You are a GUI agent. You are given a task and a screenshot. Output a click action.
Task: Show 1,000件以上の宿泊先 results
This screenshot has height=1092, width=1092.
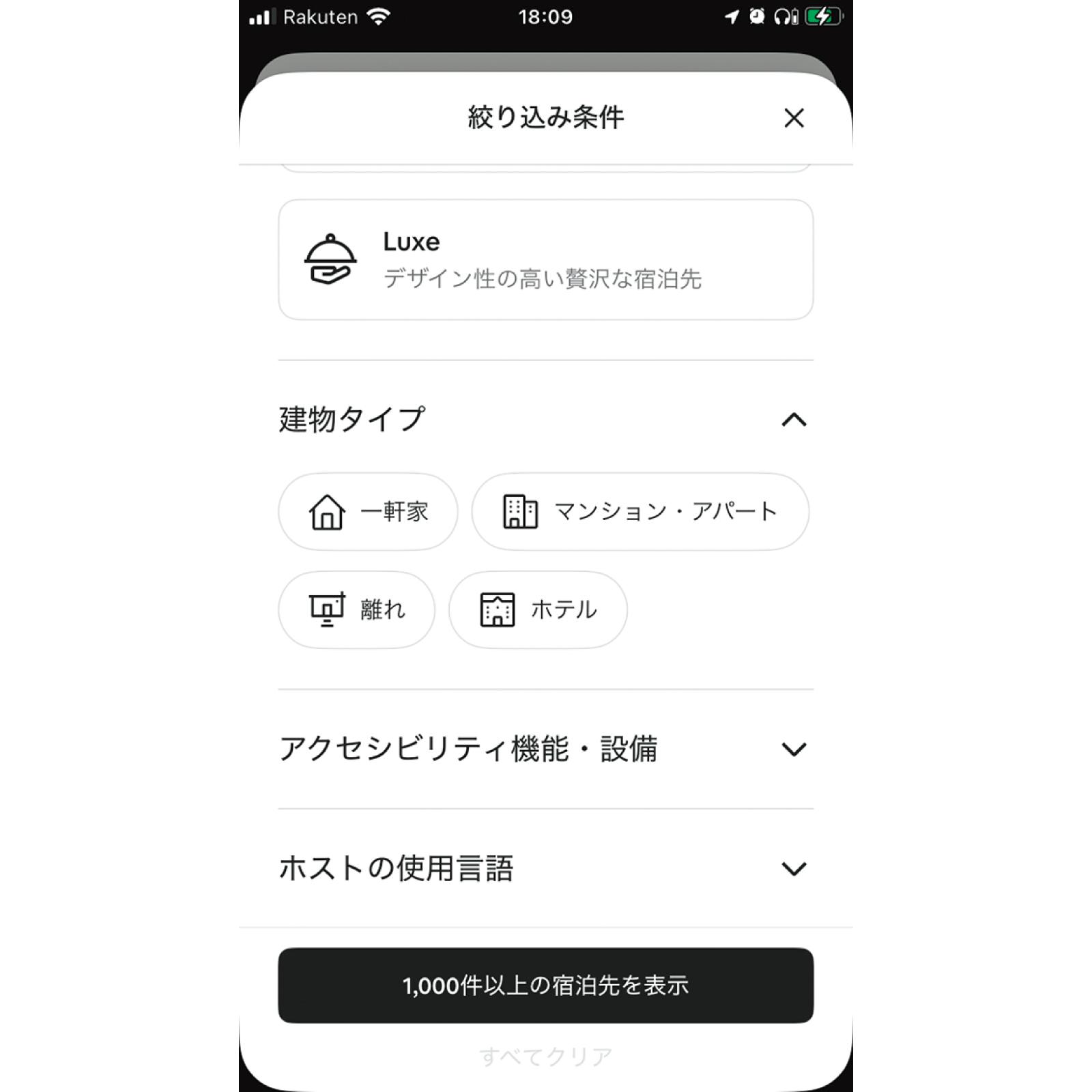pyautogui.click(x=545, y=985)
